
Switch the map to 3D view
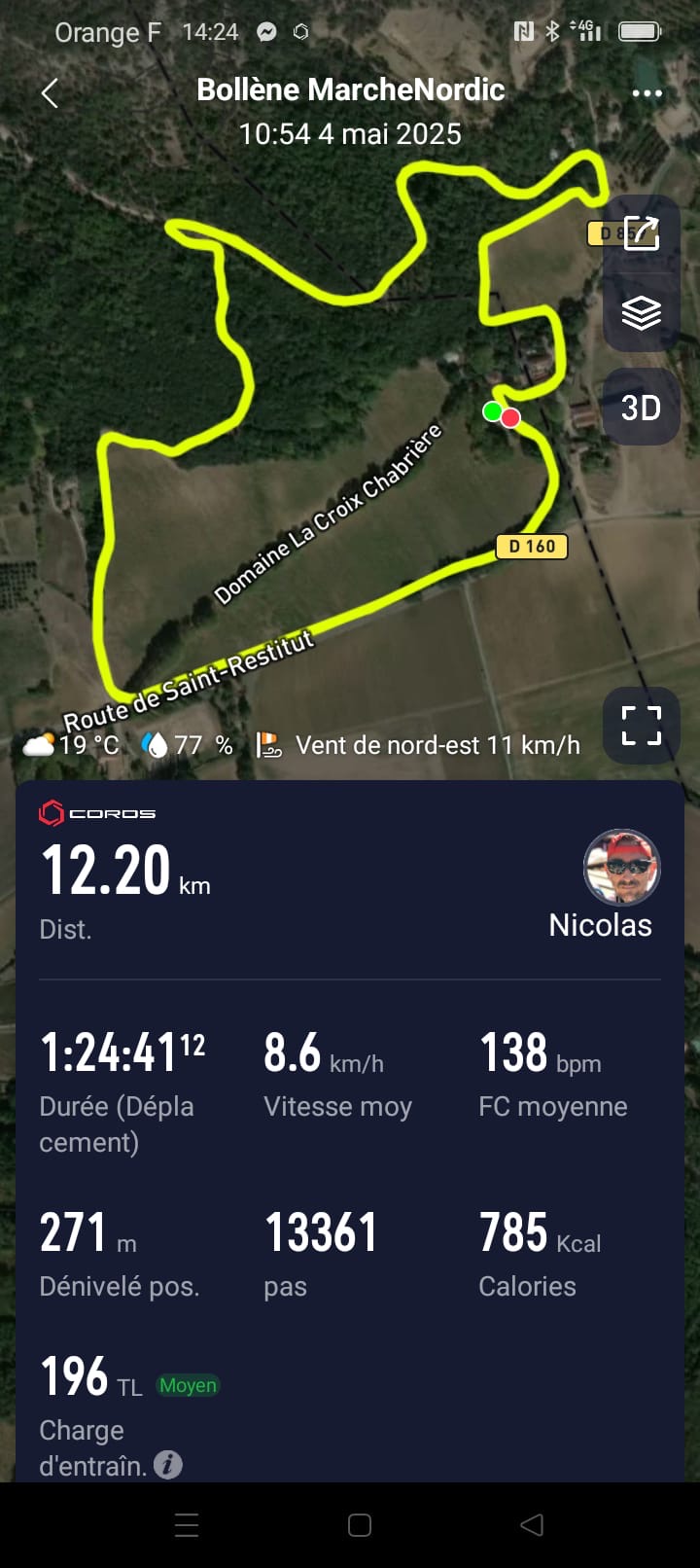tap(642, 408)
